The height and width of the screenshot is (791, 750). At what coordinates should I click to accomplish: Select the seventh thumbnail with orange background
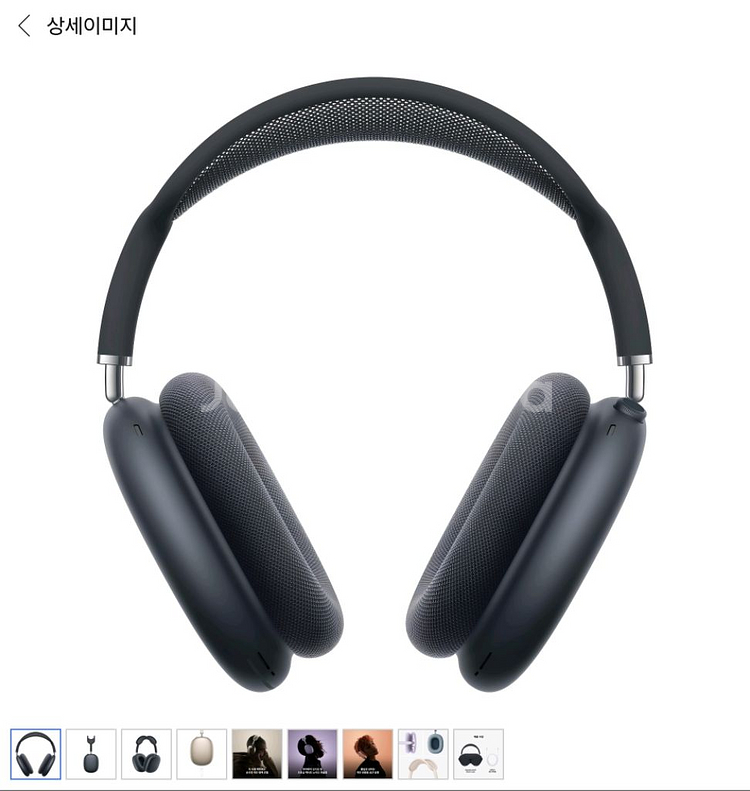coord(368,754)
